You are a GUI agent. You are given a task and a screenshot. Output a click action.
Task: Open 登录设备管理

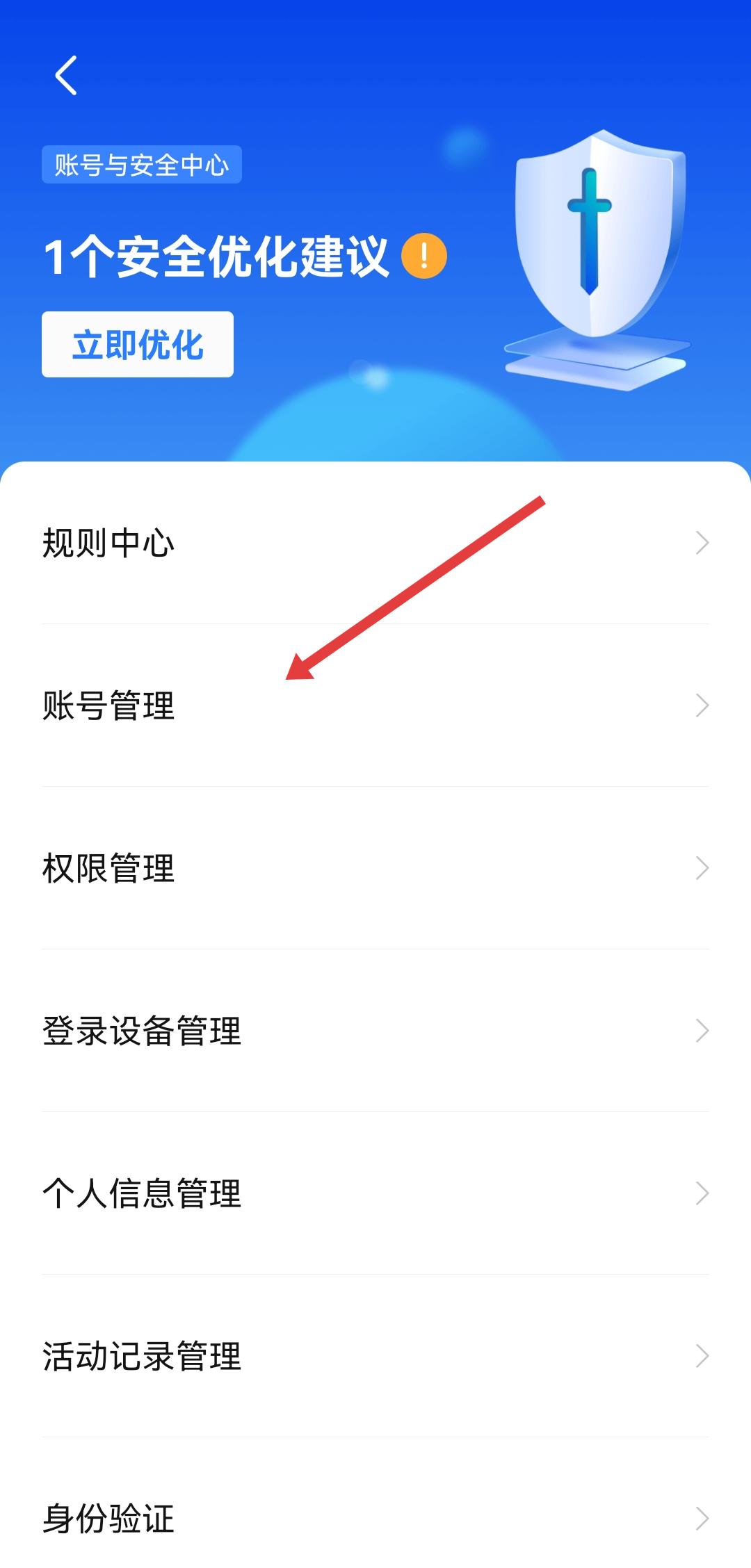click(x=375, y=1031)
